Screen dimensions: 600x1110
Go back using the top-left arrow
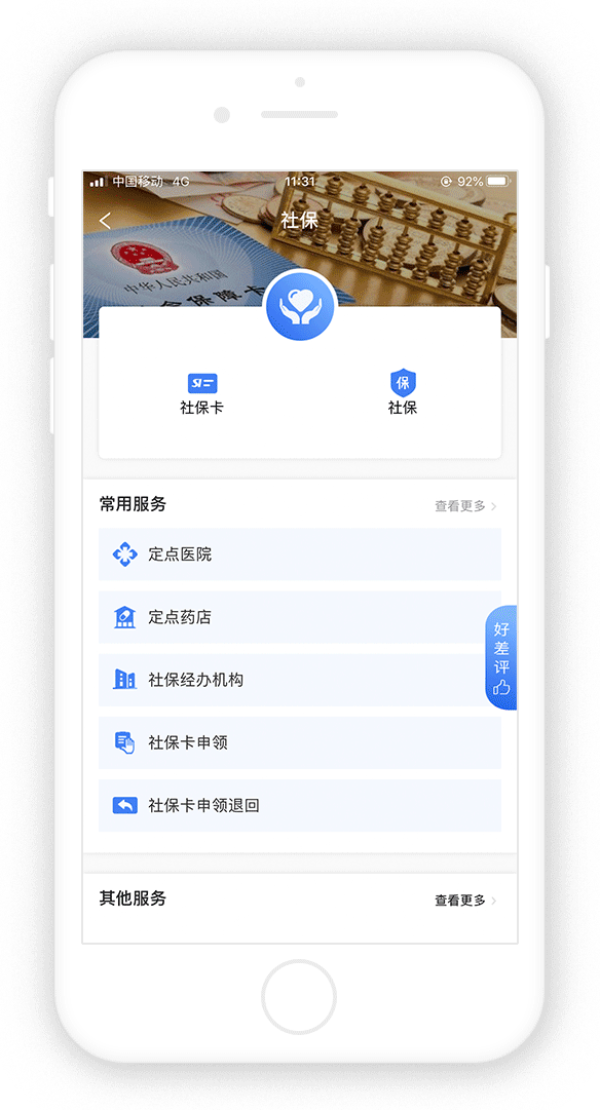pyautogui.click(x=106, y=221)
